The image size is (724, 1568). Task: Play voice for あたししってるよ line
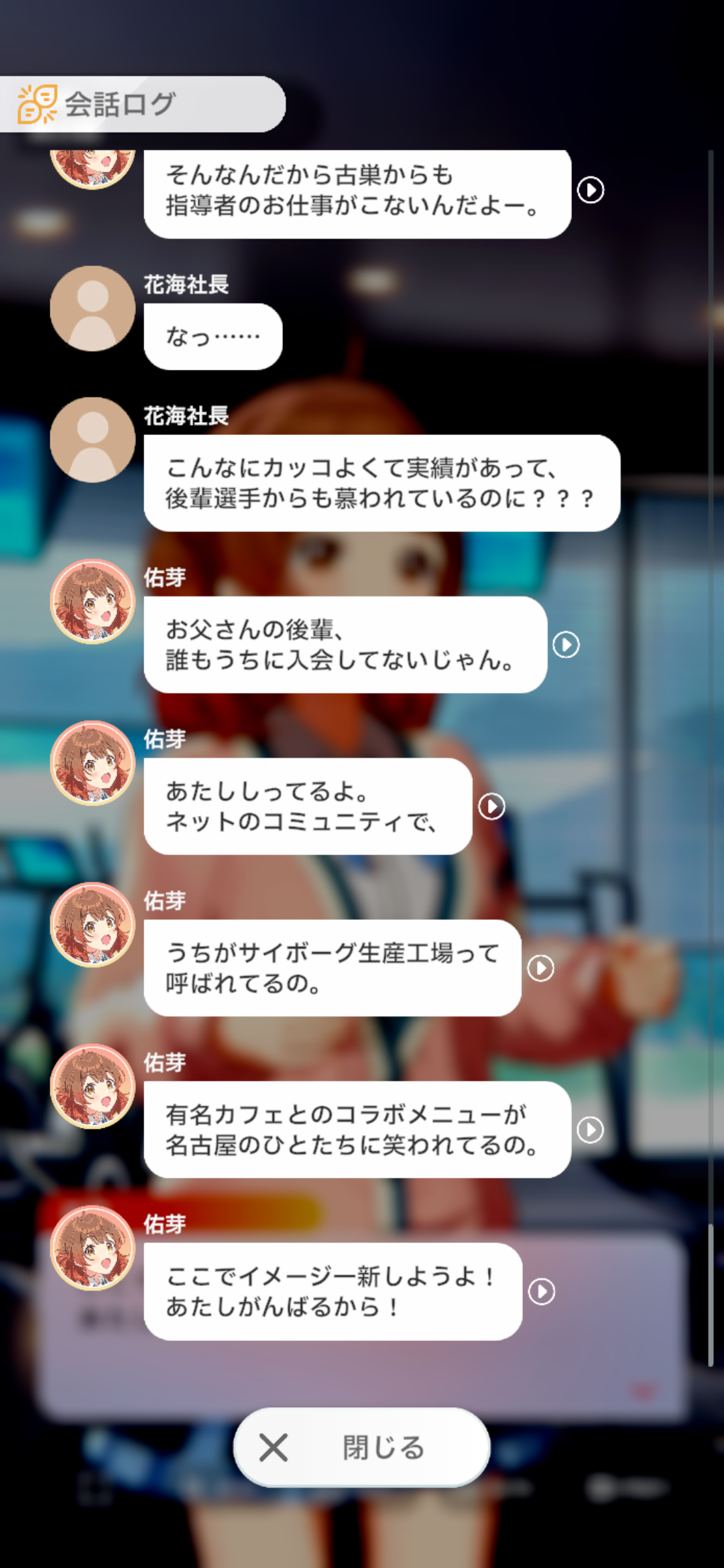492,806
